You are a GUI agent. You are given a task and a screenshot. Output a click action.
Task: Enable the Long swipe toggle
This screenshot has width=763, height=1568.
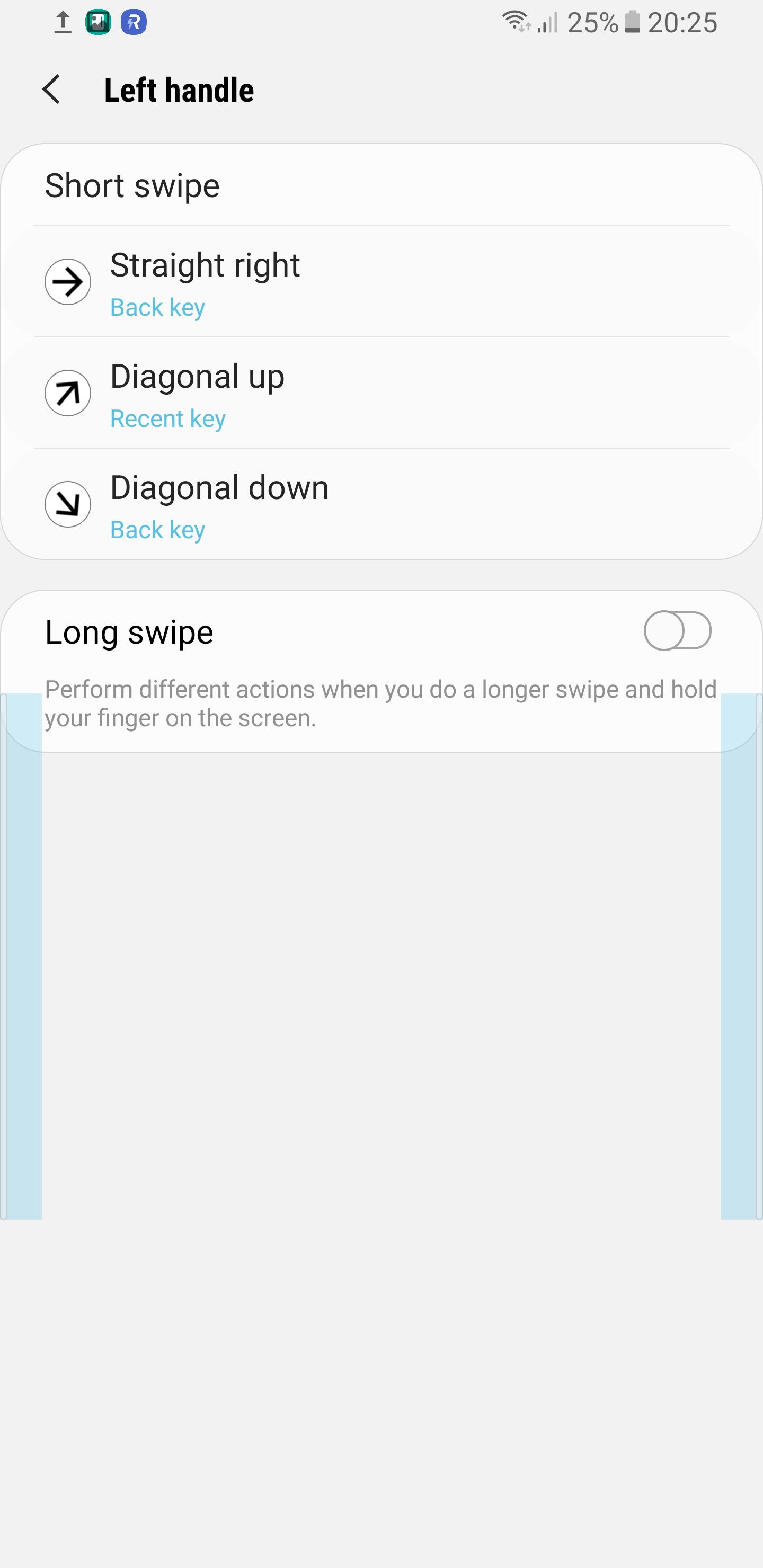pyautogui.click(x=677, y=631)
